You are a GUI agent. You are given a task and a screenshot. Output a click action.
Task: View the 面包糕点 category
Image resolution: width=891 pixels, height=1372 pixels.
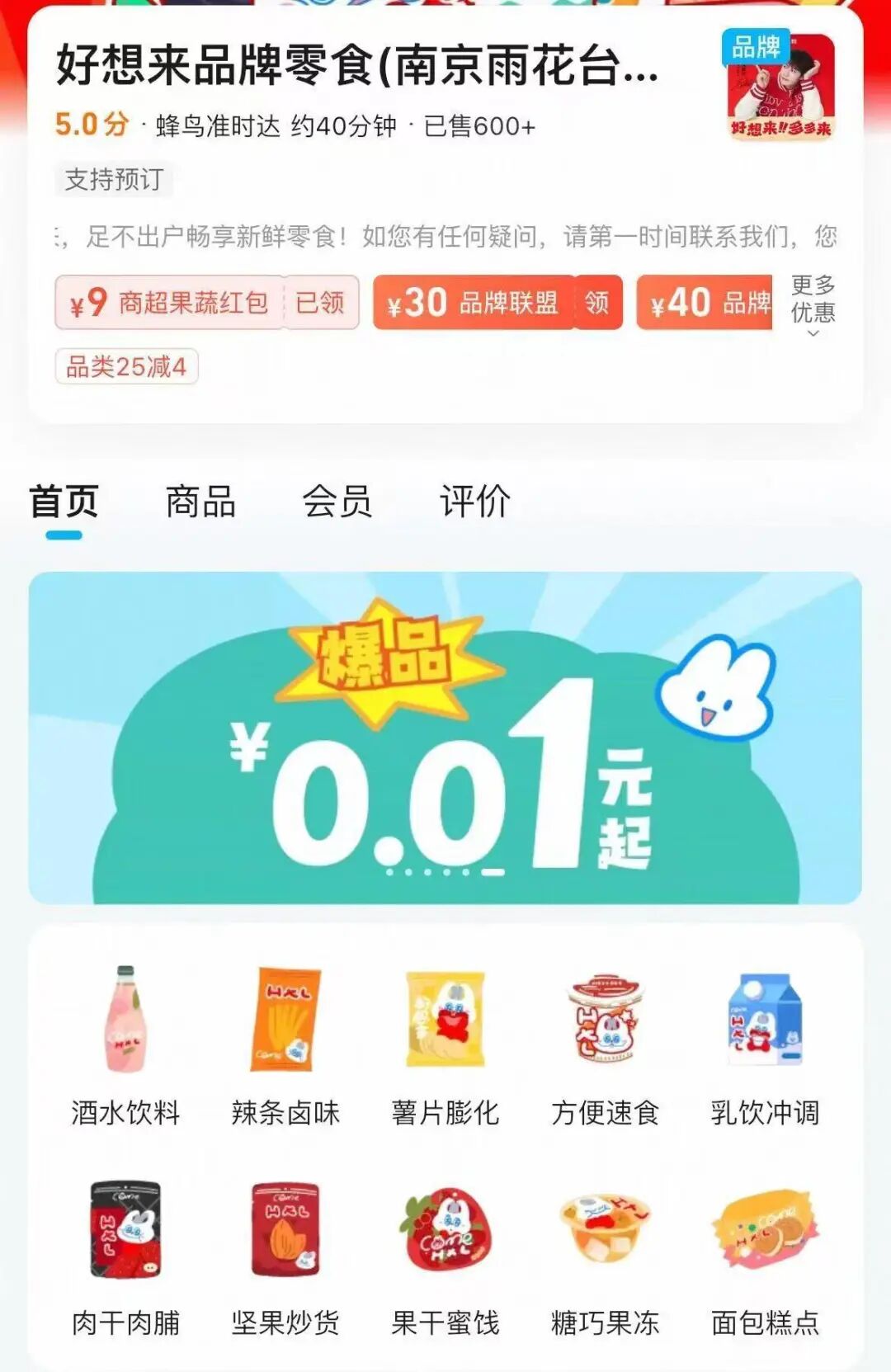click(x=765, y=1254)
